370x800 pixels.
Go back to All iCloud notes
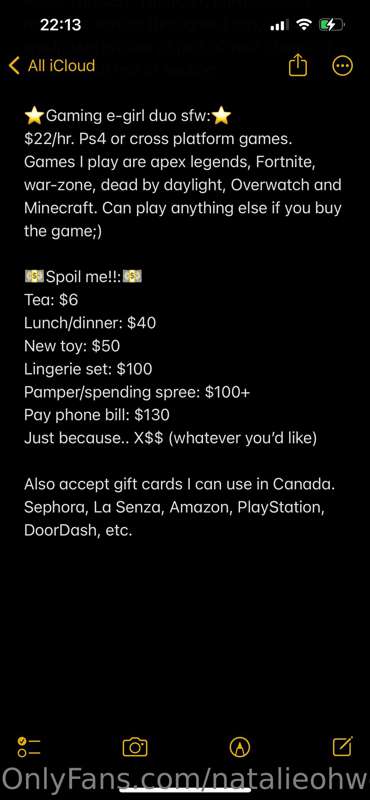pyautogui.click(x=52, y=66)
